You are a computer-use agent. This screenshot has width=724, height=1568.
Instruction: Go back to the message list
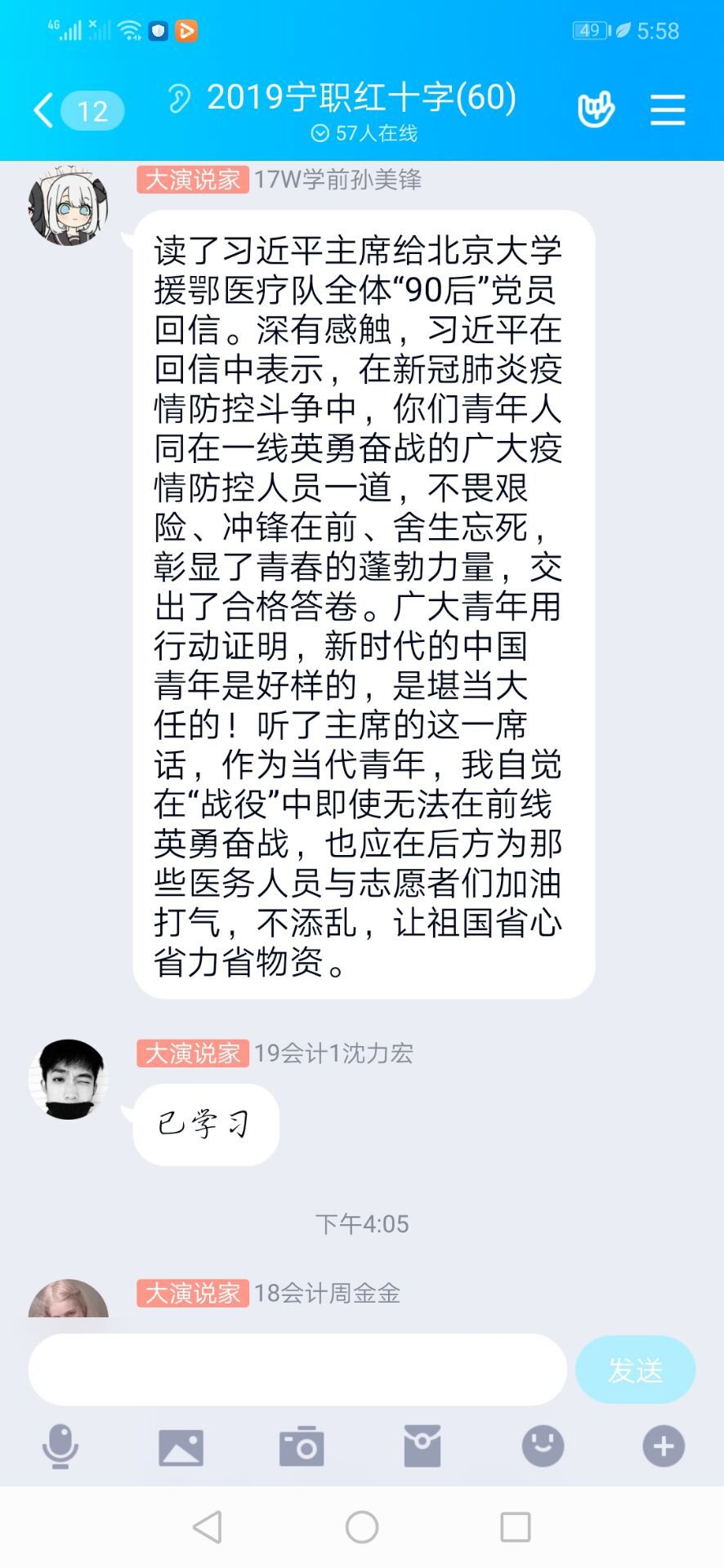(45, 110)
